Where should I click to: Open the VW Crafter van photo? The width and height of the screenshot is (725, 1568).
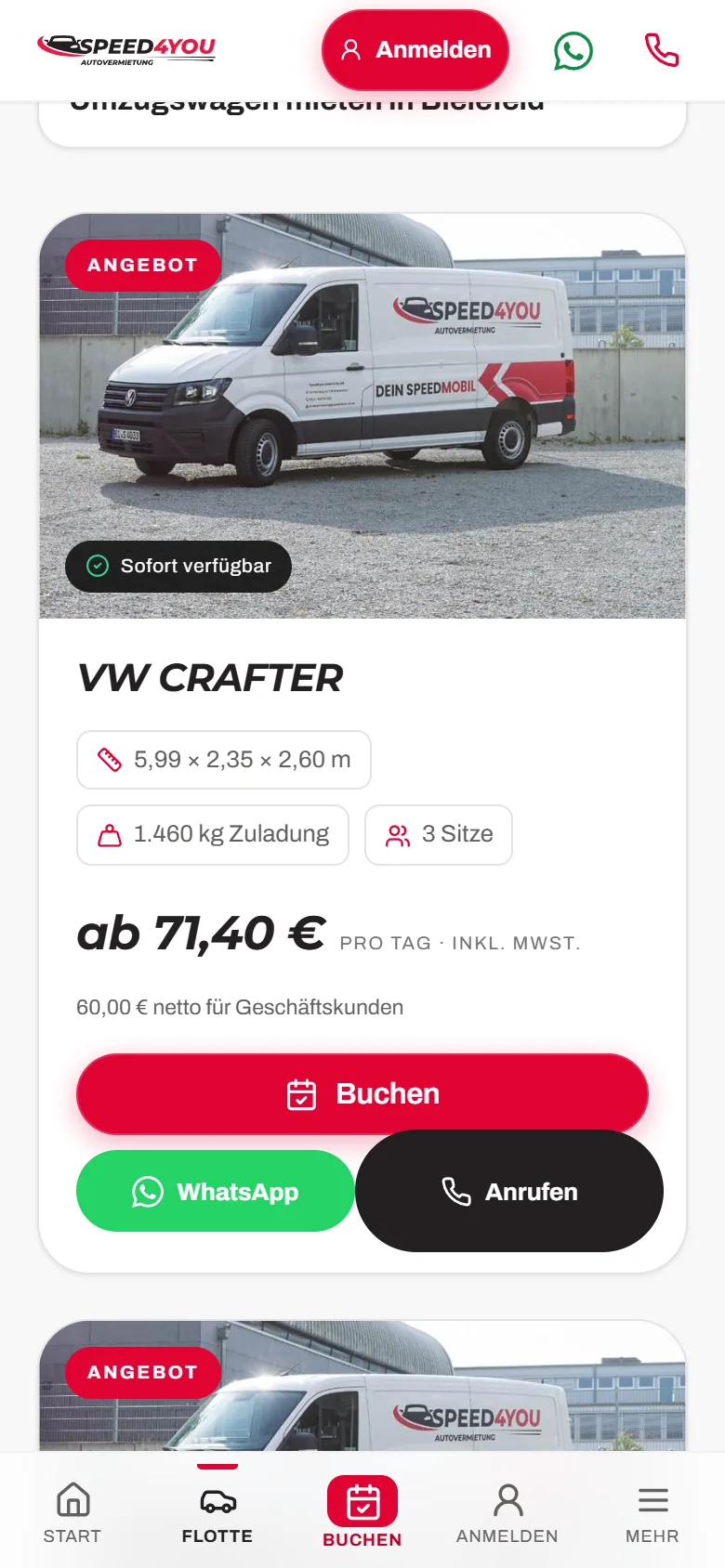coord(362,416)
